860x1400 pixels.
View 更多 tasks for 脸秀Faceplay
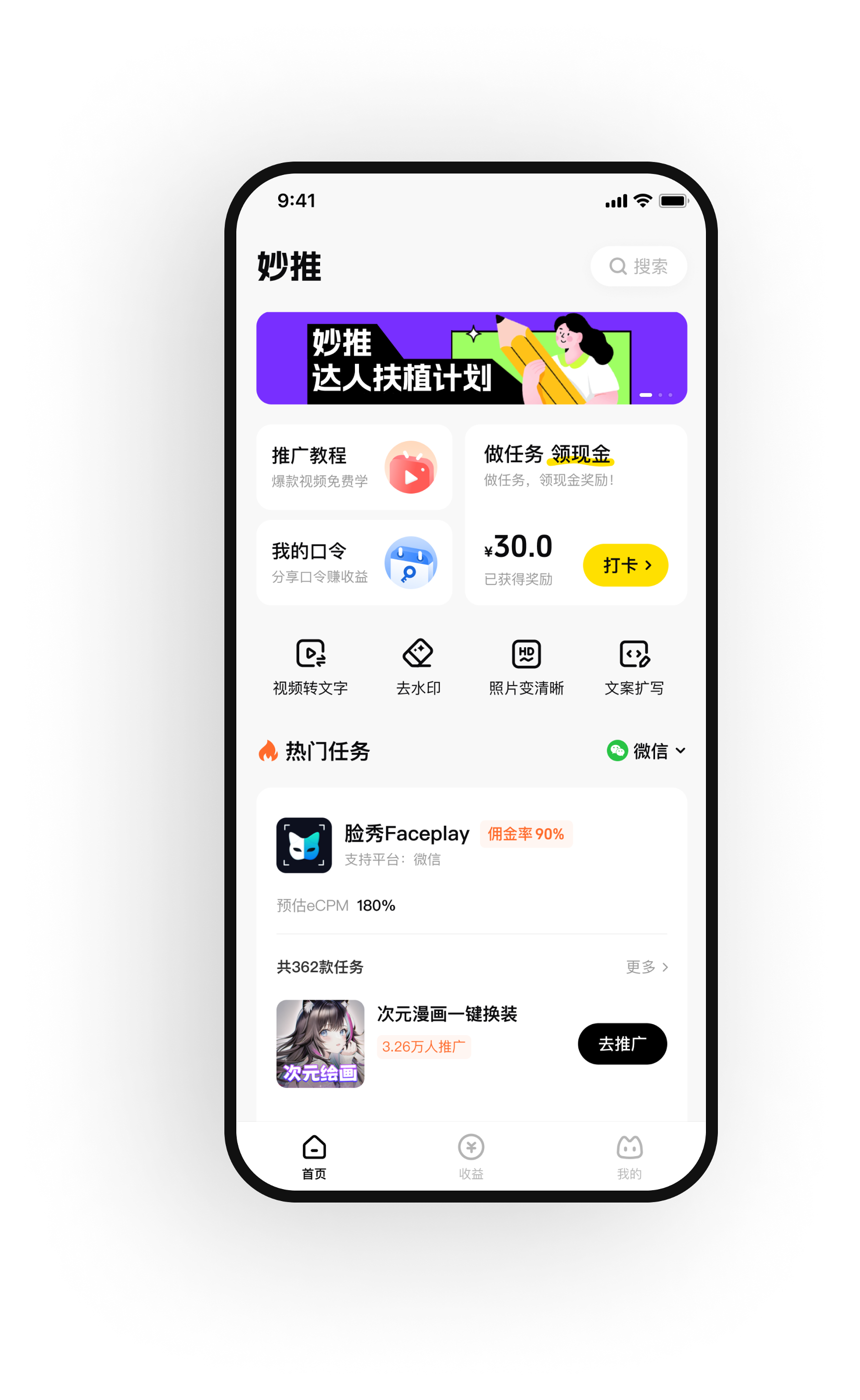click(x=647, y=967)
